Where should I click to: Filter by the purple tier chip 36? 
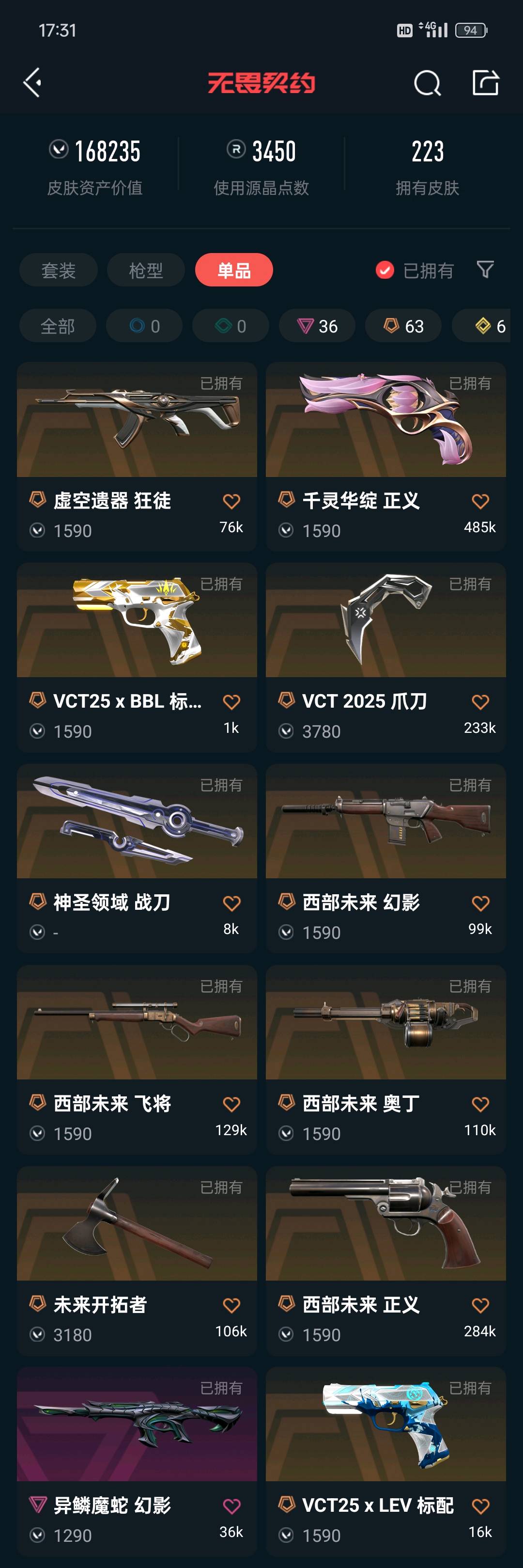click(x=317, y=326)
